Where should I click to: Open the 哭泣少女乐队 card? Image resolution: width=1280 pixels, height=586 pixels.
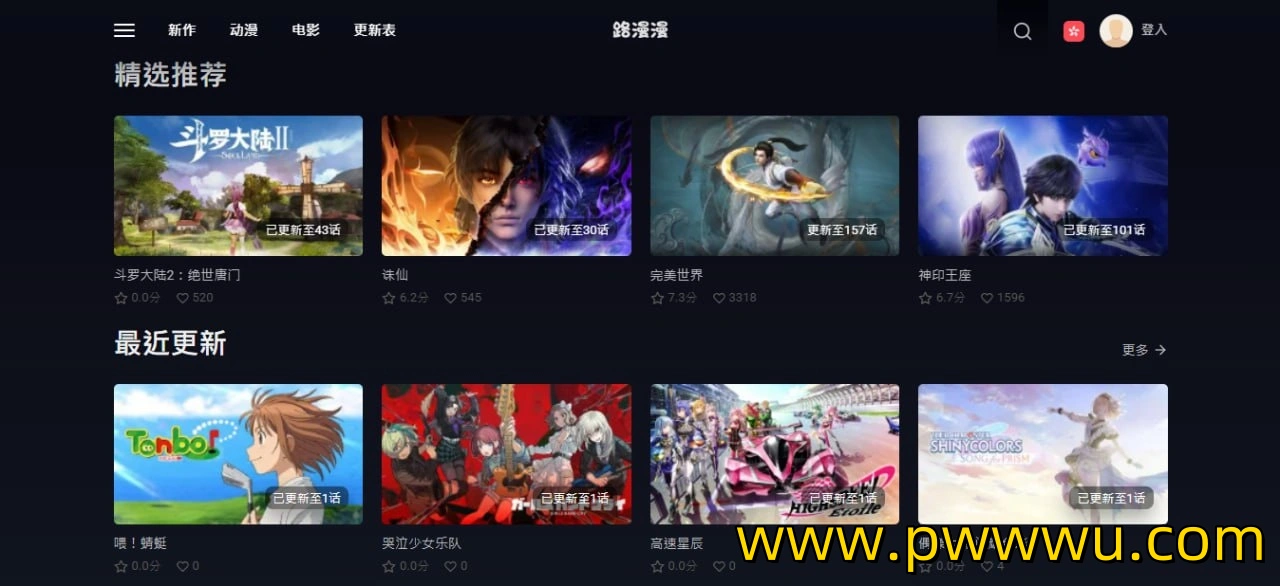click(506, 454)
